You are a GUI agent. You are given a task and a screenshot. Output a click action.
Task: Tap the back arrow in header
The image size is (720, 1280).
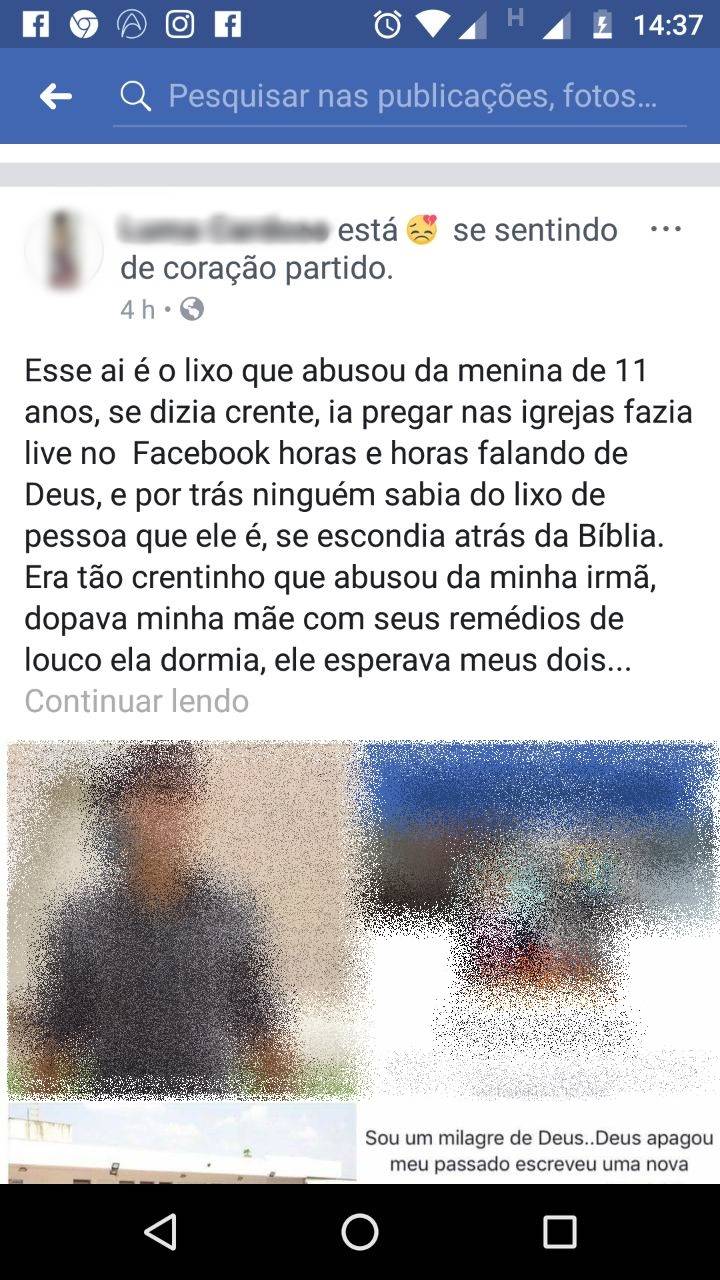click(x=55, y=96)
